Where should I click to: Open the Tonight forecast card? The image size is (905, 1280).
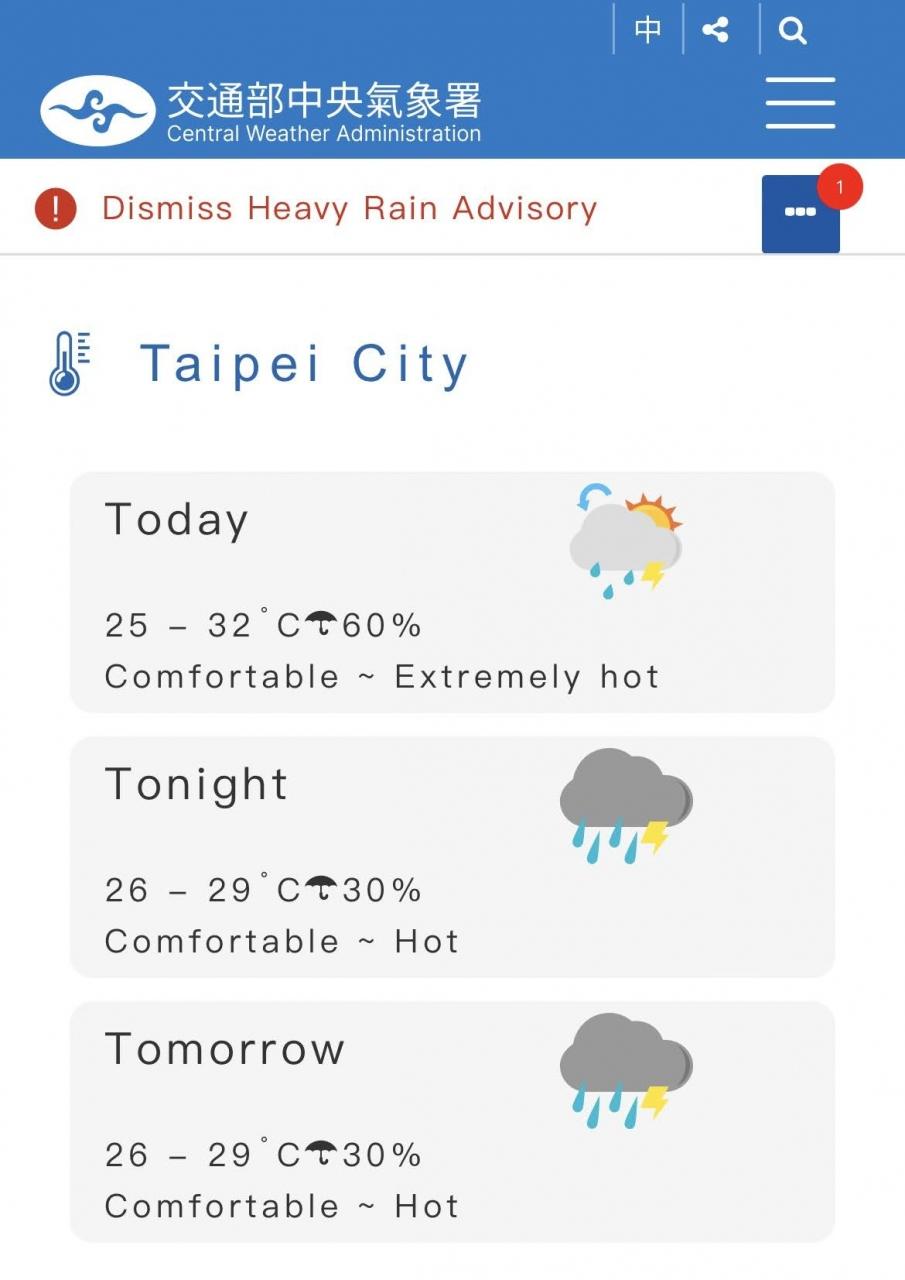(x=452, y=857)
